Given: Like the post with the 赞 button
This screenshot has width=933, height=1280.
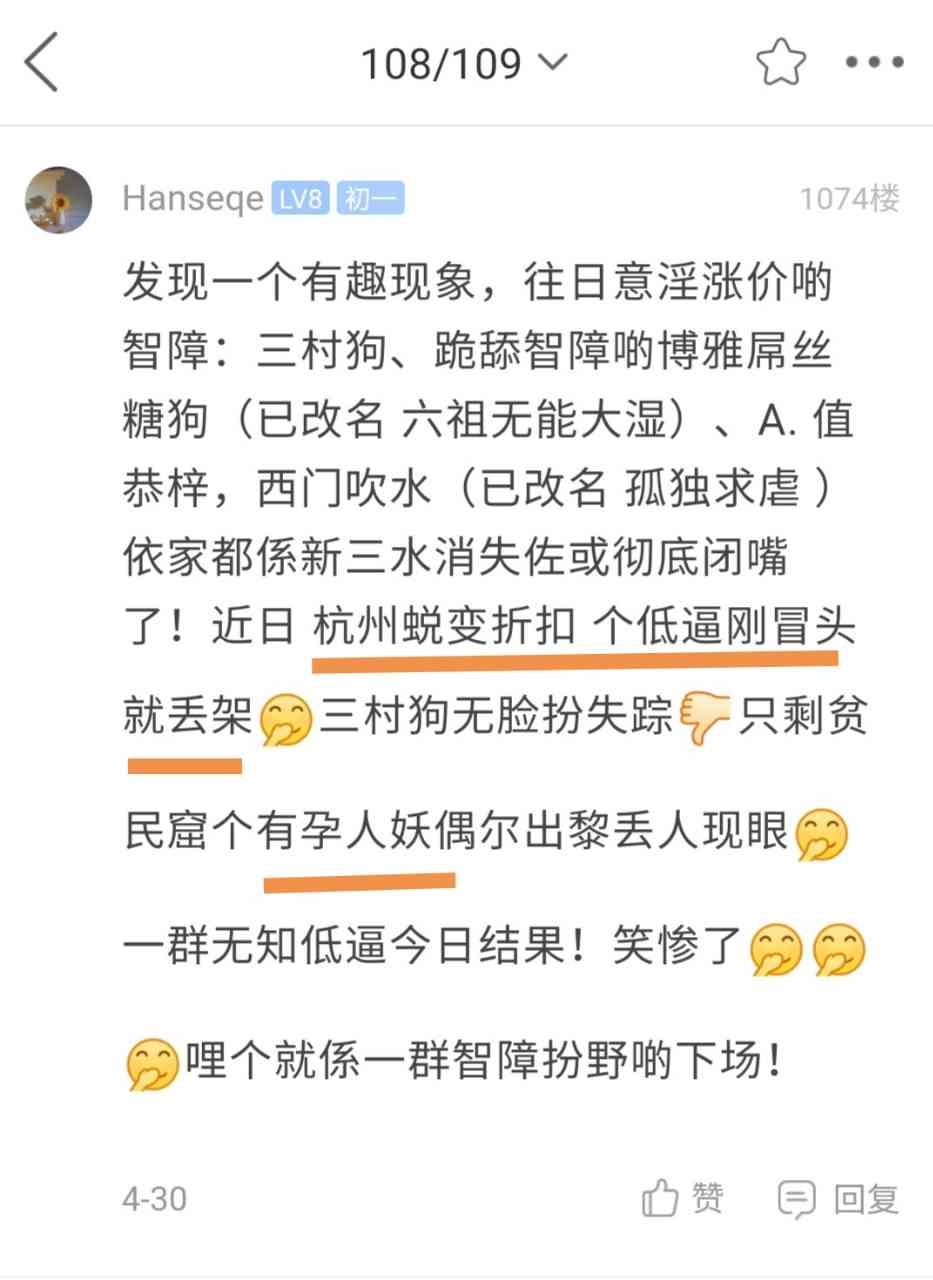Looking at the screenshot, I should click(683, 1198).
